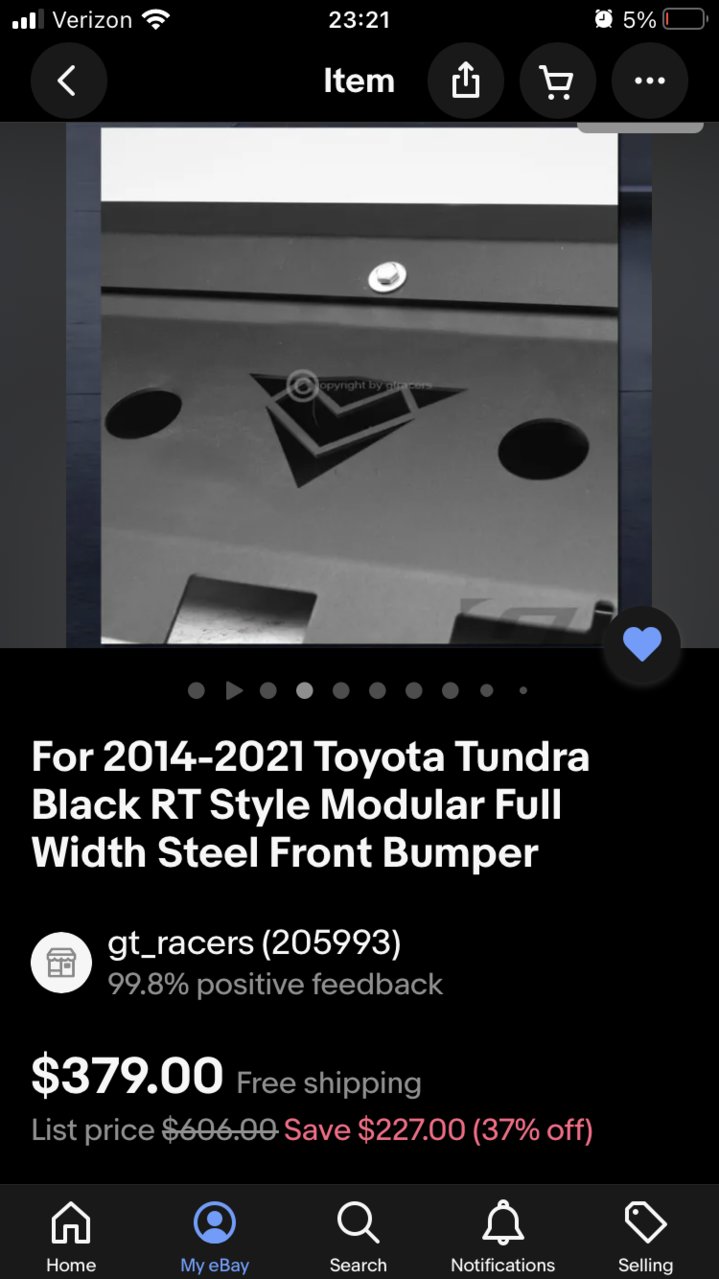Open the Search tab
Viewport: 719px width, 1279px height.
358,1236
